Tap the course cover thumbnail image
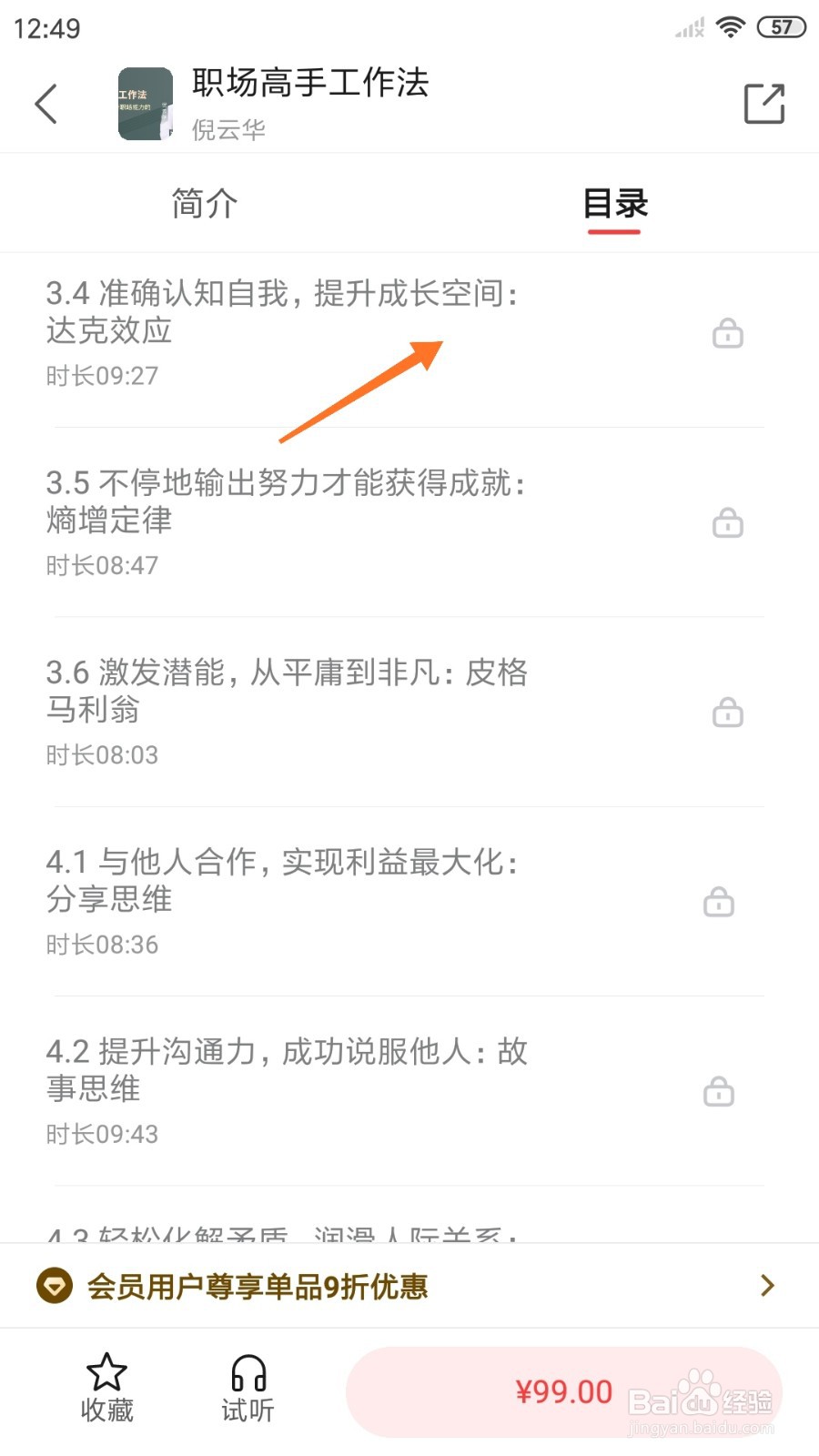Image resolution: width=819 pixels, height=1456 pixels. (146, 103)
